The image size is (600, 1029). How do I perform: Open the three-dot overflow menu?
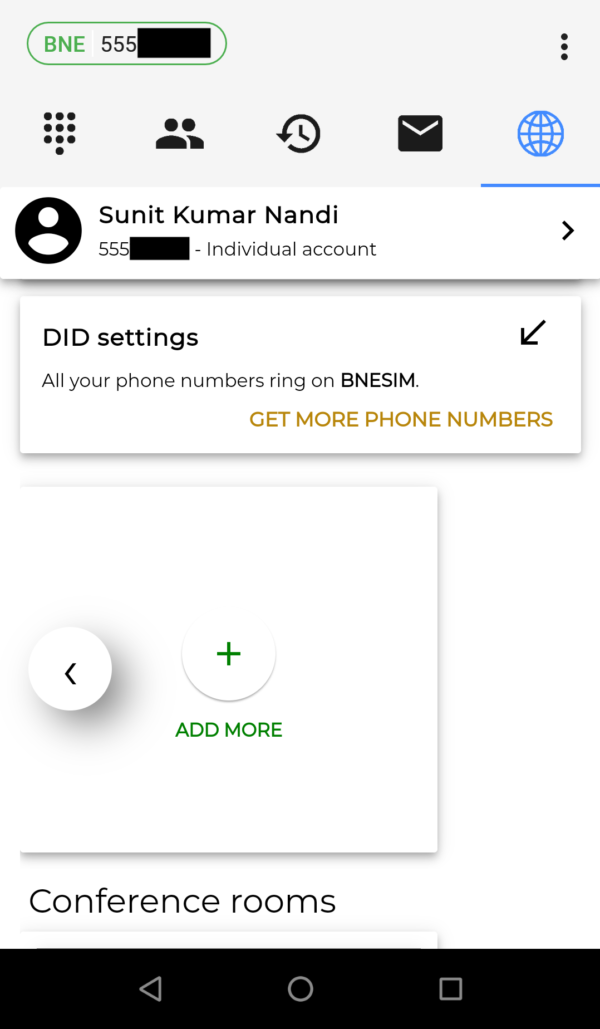click(x=564, y=47)
